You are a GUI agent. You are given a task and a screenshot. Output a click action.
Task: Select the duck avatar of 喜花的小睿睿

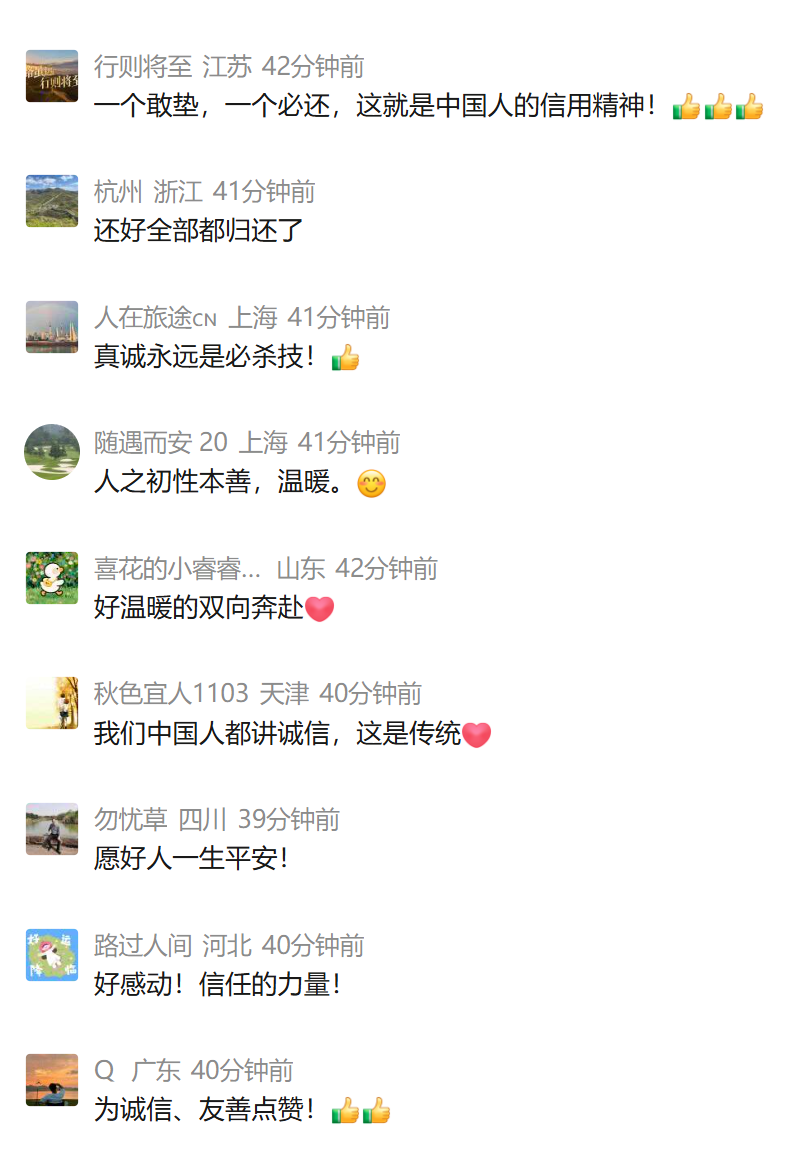click(x=52, y=578)
